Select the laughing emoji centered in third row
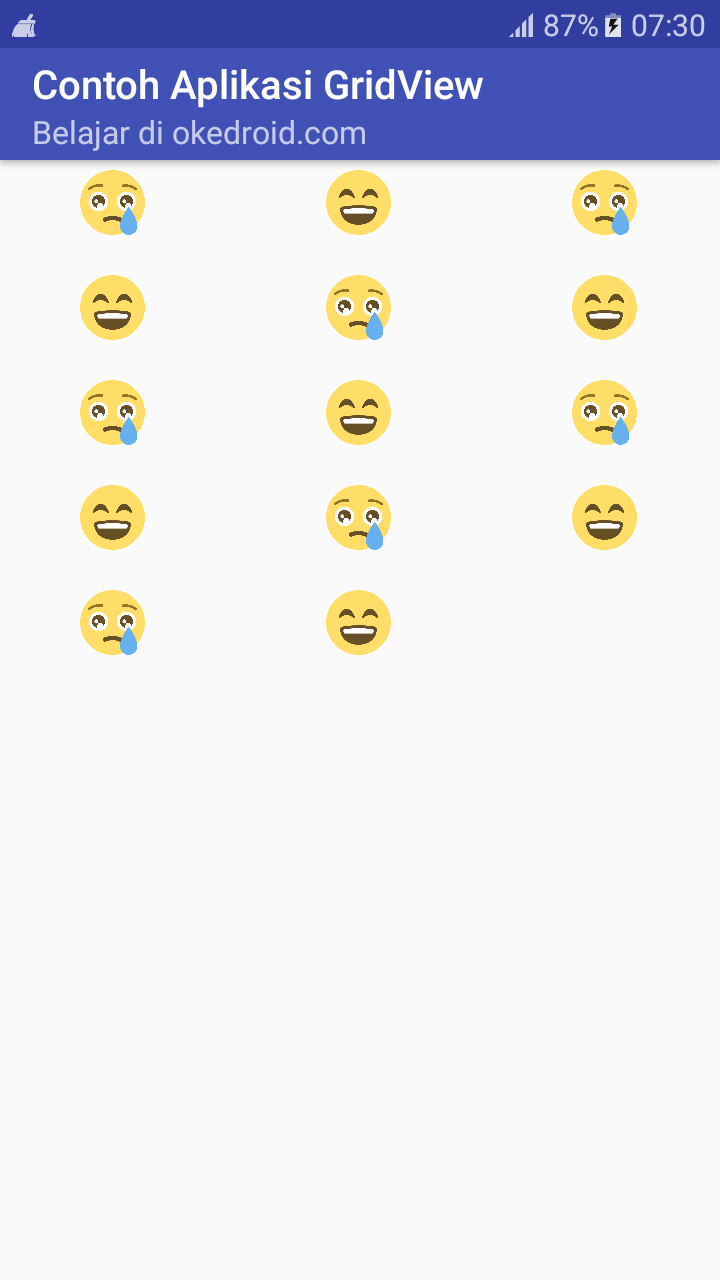The image size is (720, 1280). (358, 412)
